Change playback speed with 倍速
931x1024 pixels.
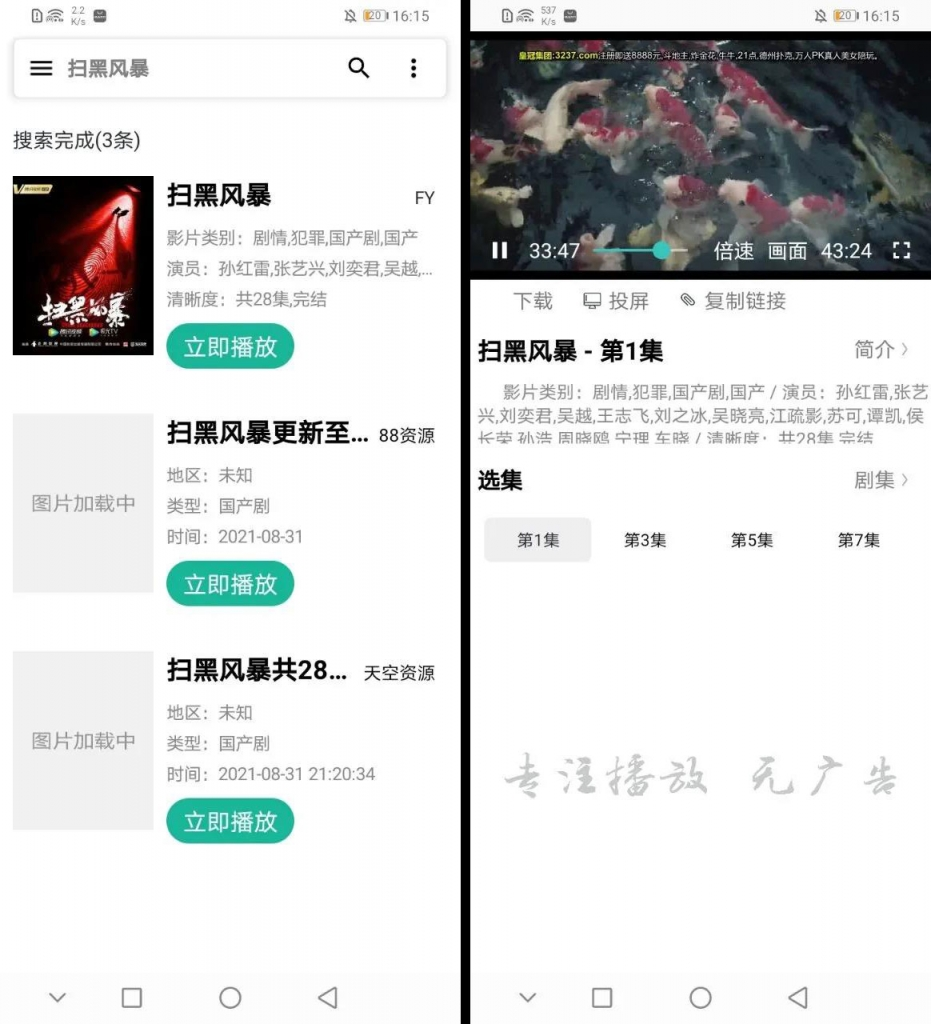coord(734,251)
